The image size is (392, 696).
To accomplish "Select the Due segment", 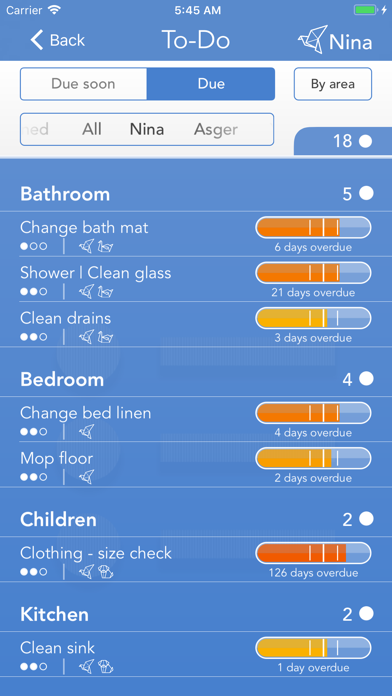I will [211, 84].
